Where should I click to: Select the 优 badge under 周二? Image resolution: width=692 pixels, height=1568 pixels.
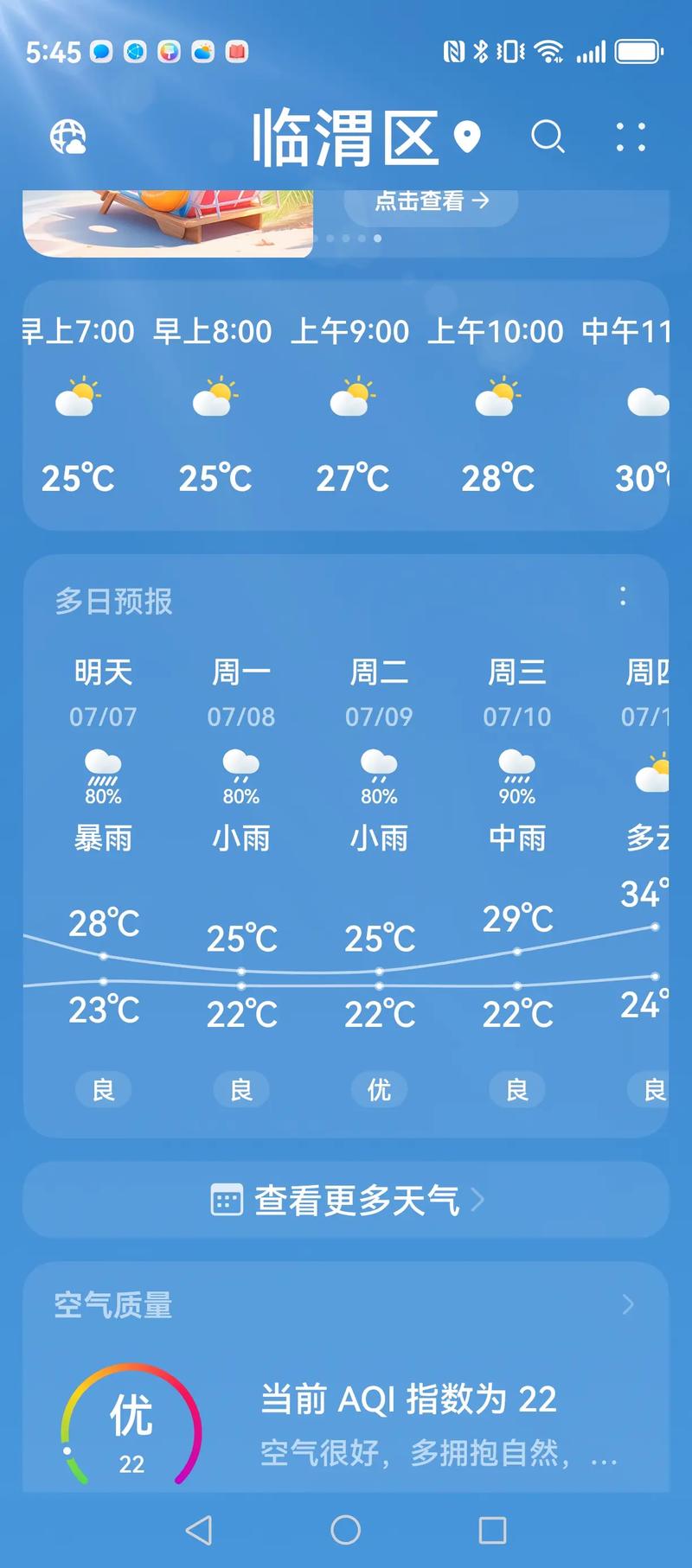pos(378,1089)
